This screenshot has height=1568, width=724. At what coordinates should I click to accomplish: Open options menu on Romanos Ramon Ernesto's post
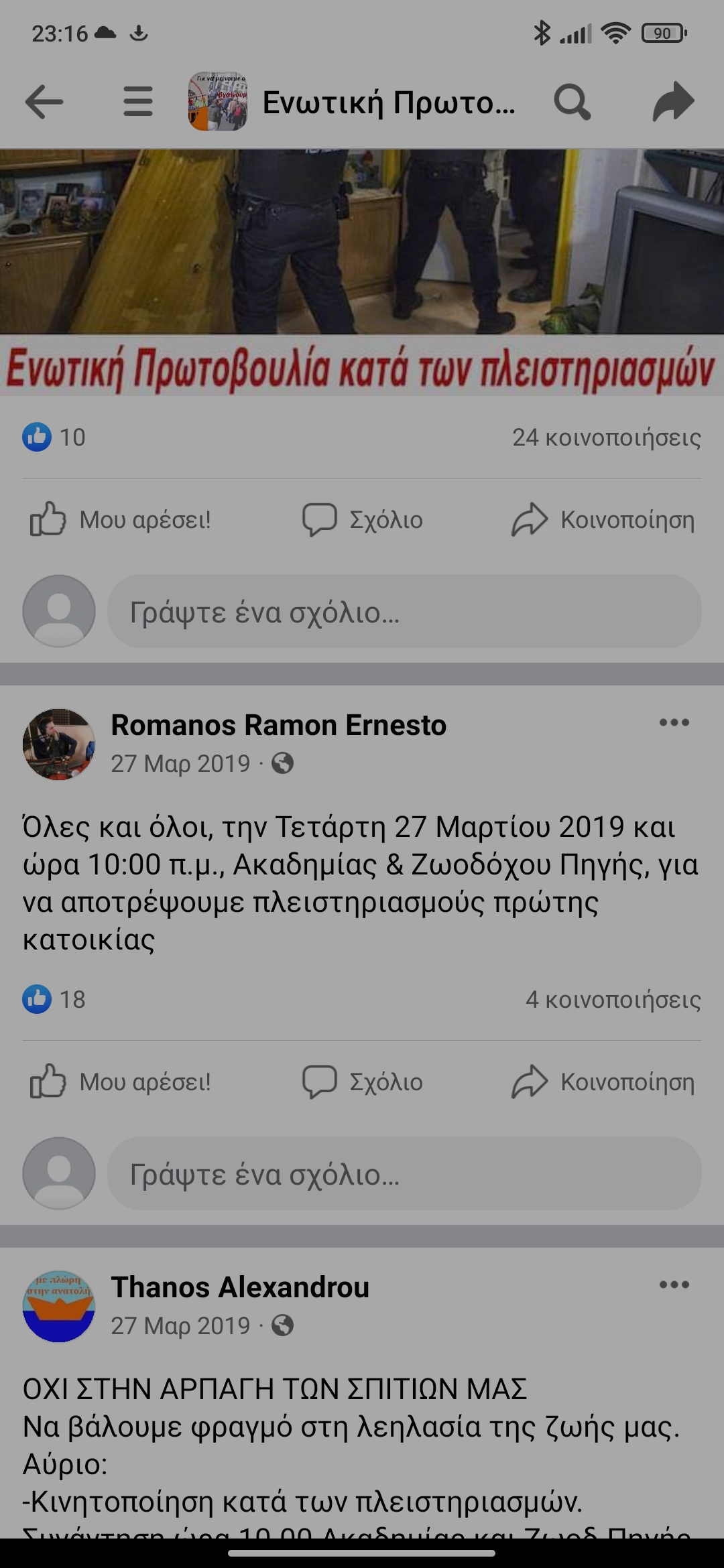[x=674, y=722]
